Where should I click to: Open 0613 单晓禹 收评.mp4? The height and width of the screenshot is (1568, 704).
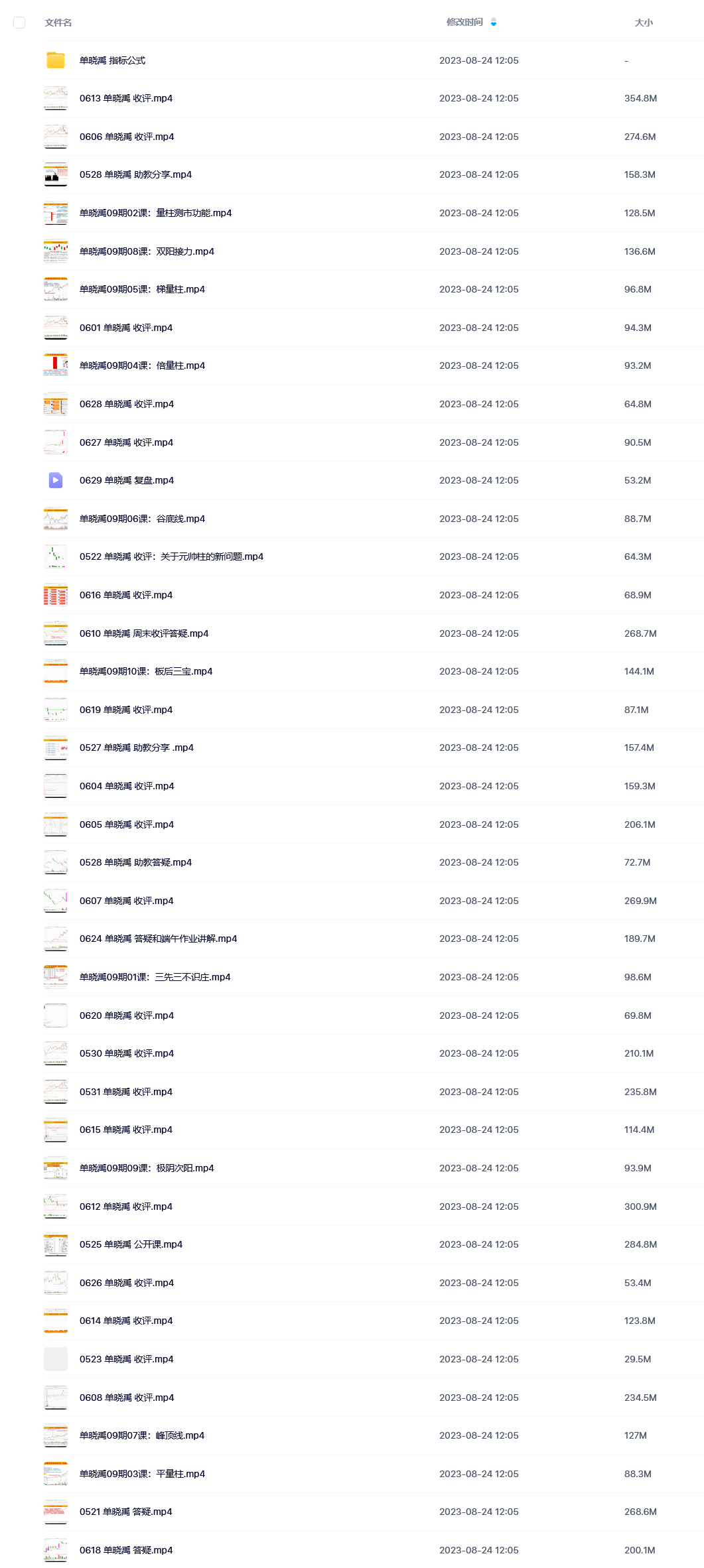pos(126,98)
